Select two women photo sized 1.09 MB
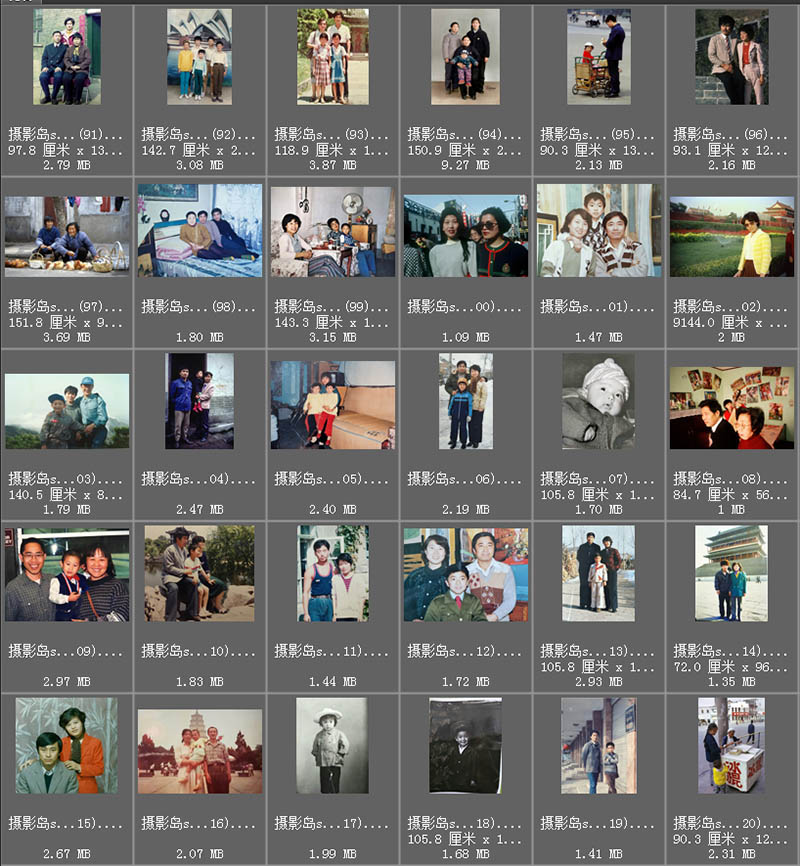The image size is (800, 866). (x=465, y=236)
